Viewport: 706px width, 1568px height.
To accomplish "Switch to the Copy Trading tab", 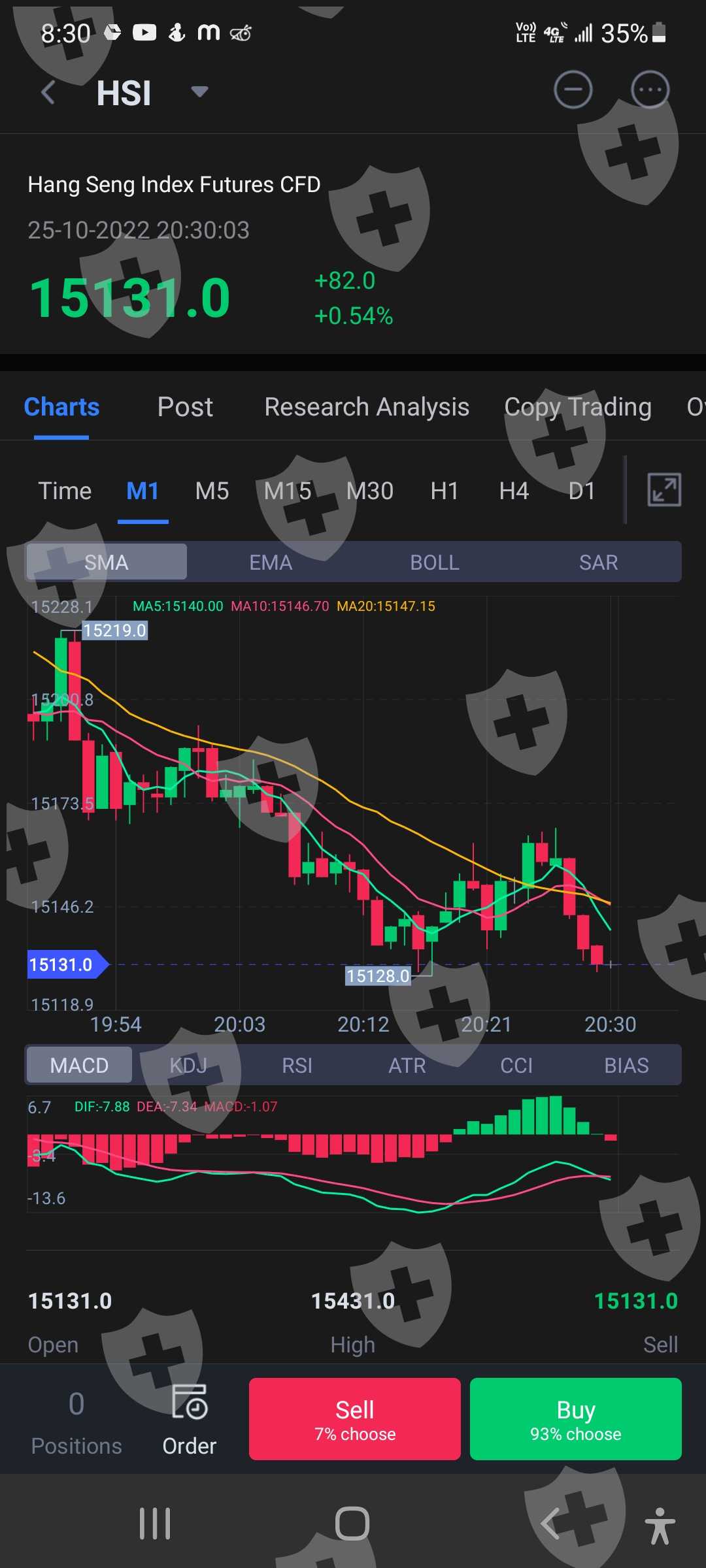I will (578, 407).
